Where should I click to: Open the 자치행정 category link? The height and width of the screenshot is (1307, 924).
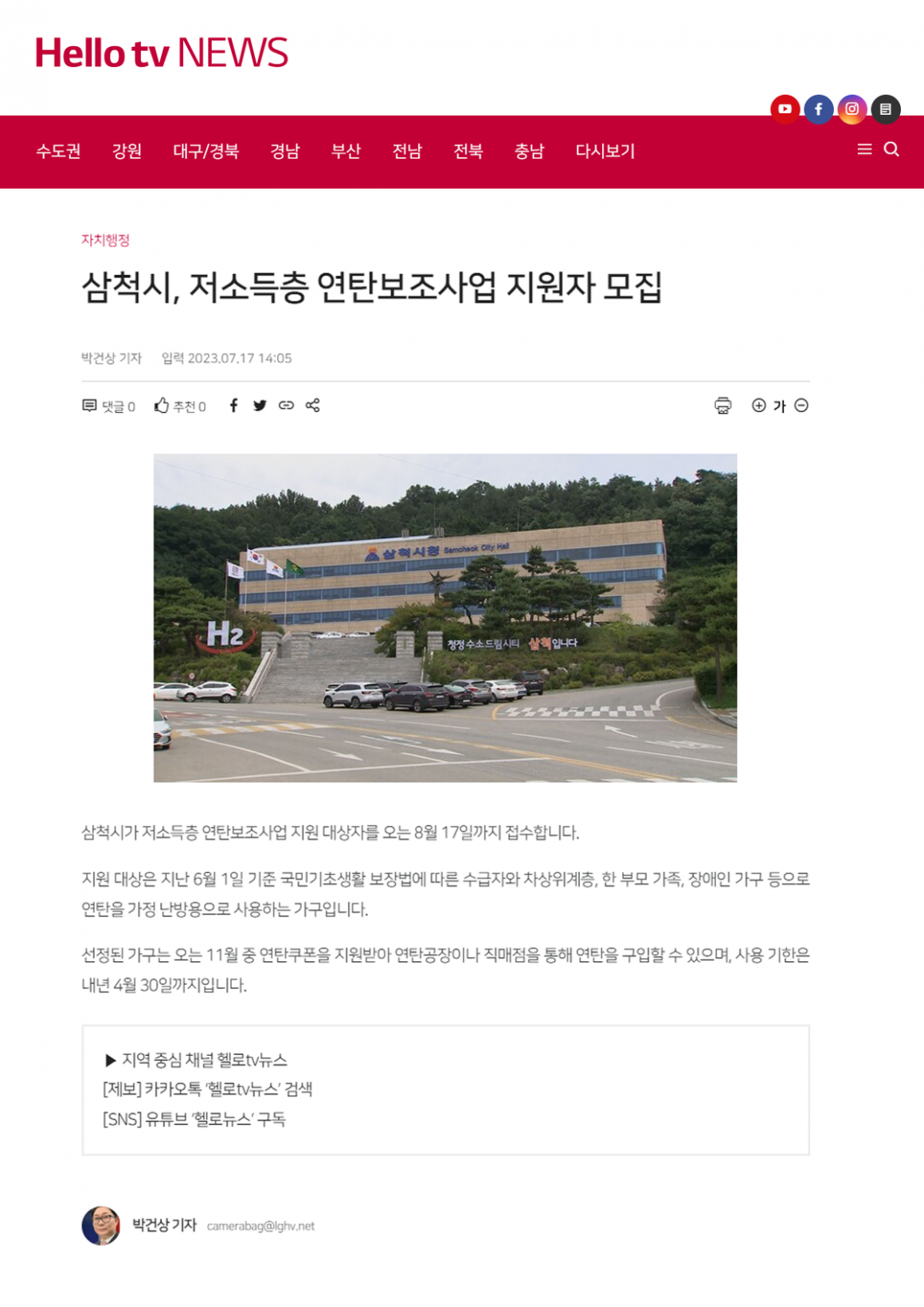point(105,240)
